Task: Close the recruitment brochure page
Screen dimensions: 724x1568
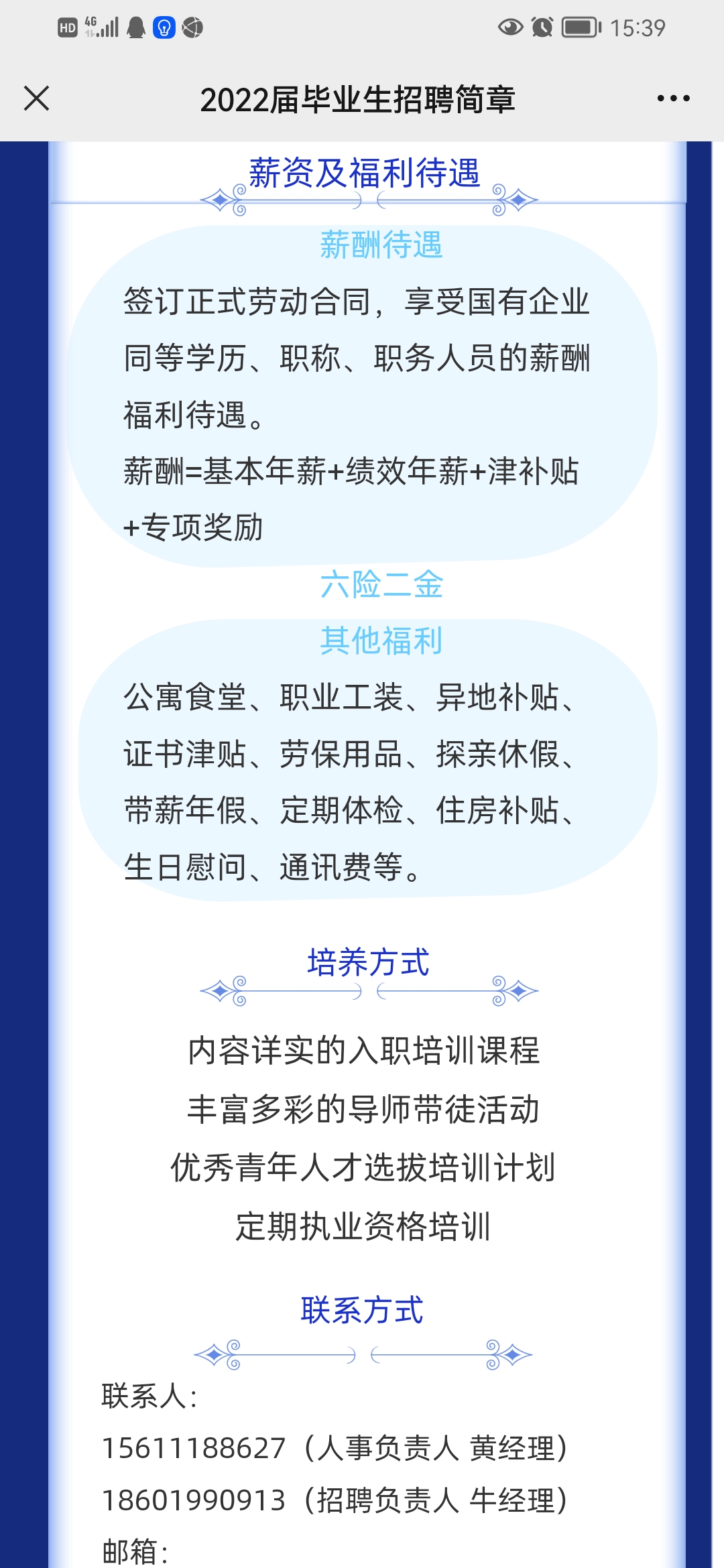Action: 36,99
